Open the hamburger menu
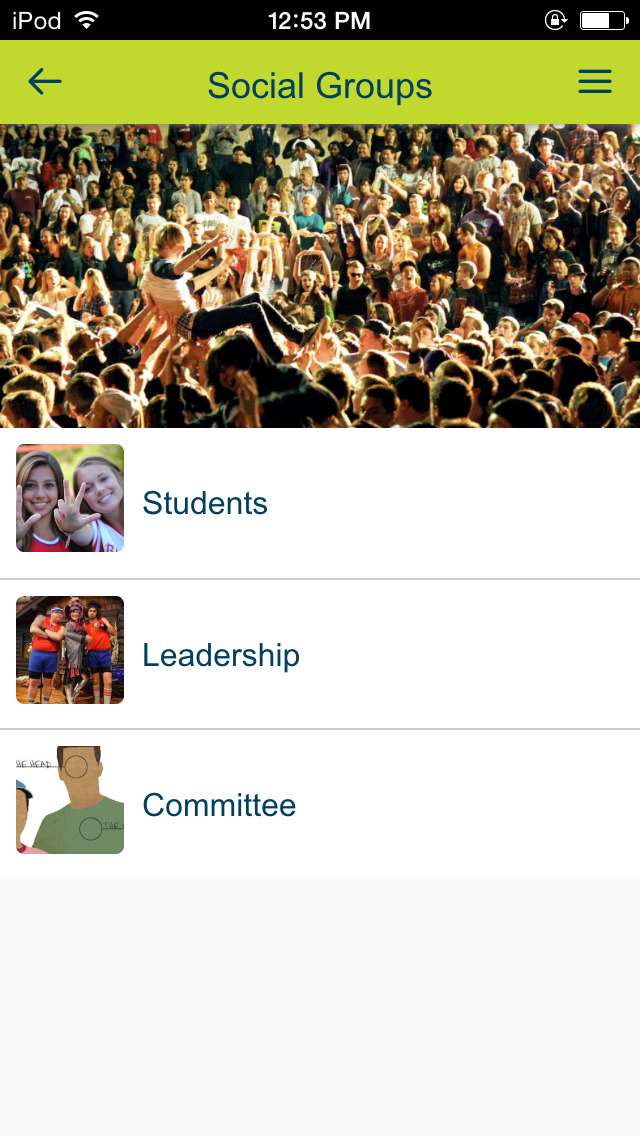 click(x=595, y=82)
